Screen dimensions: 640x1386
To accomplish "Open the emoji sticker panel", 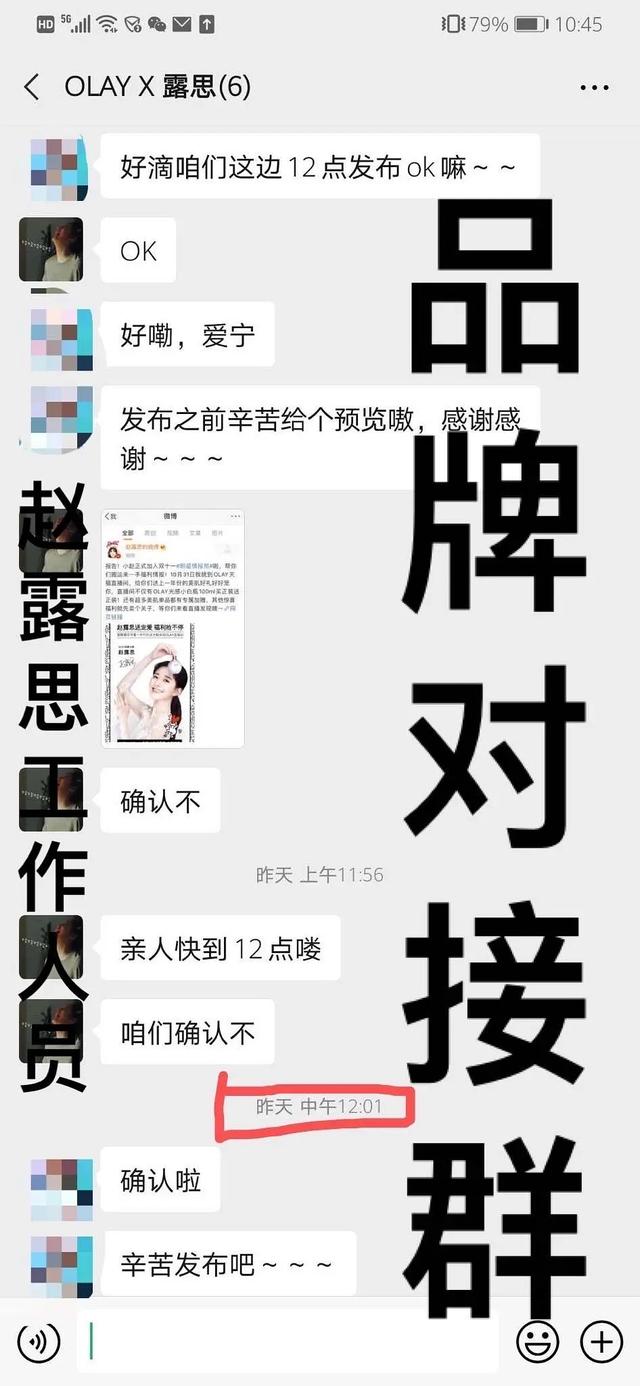I will click(x=537, y=1340).
